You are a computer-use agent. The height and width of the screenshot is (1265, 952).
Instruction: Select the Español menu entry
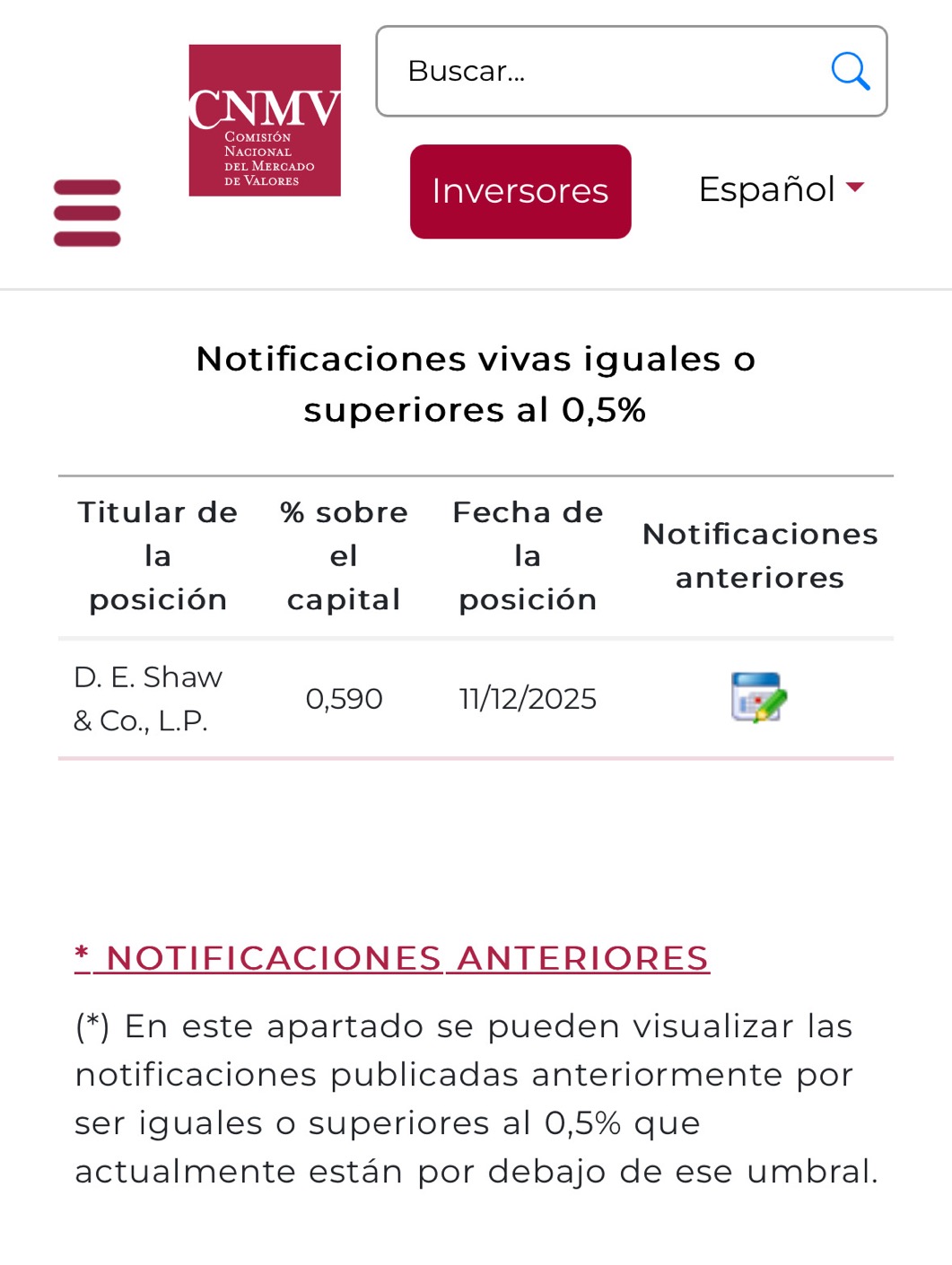click(x=767, y=189)
